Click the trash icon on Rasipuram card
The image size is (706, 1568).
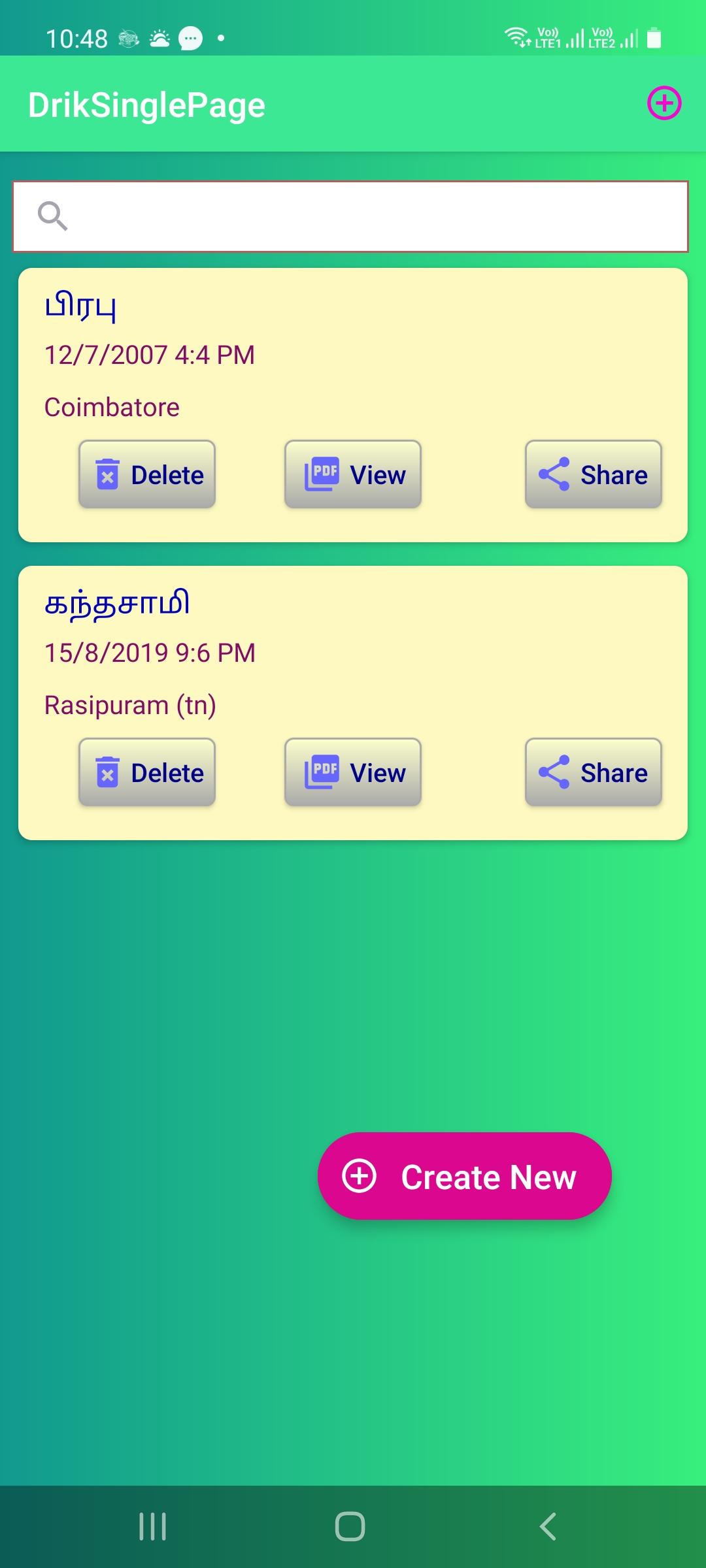109,772
